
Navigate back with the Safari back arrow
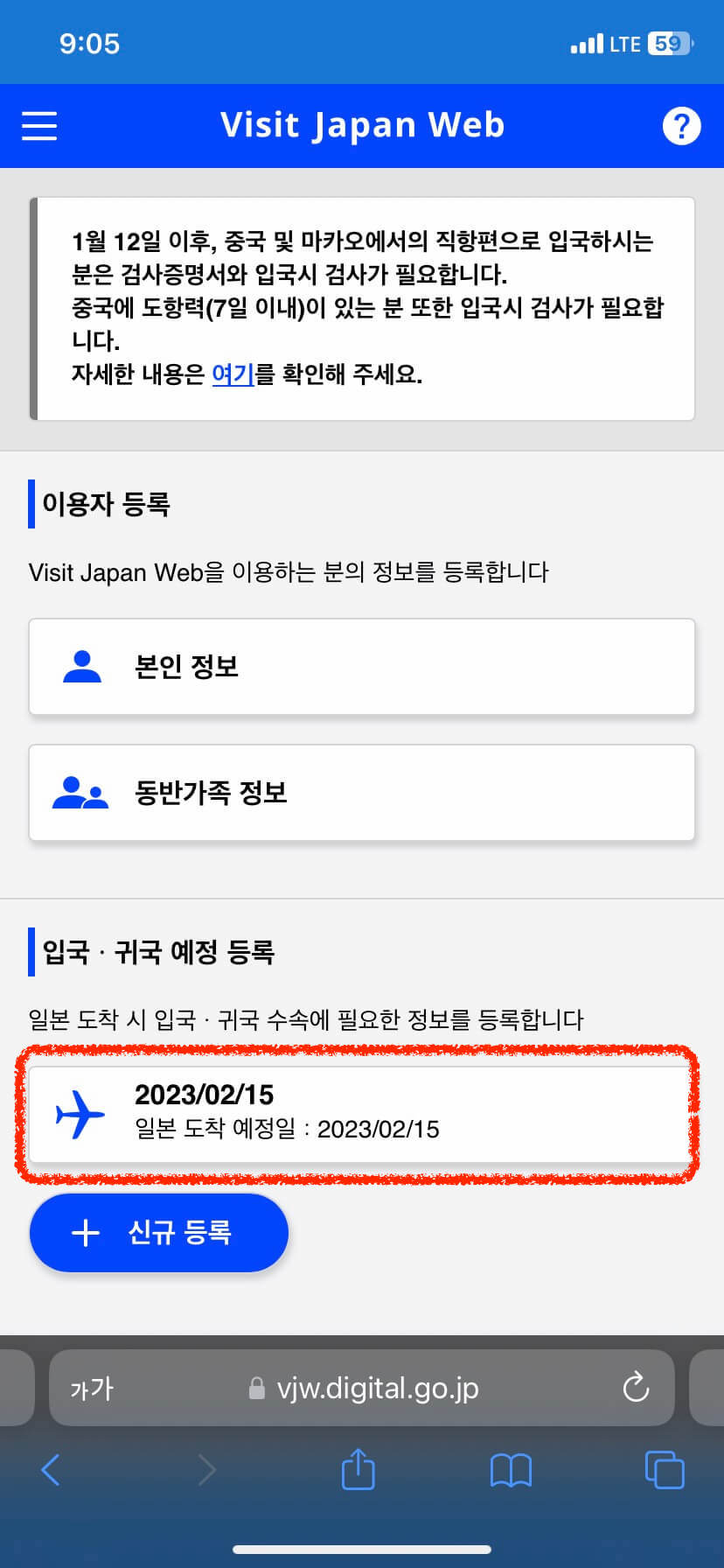coord(50,1470)
